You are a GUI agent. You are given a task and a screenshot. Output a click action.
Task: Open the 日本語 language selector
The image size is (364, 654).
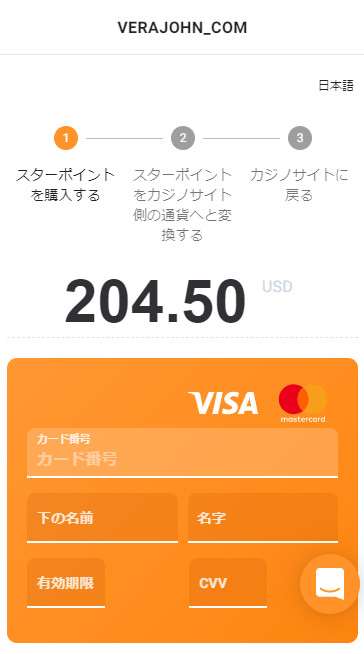pos(336,86)
